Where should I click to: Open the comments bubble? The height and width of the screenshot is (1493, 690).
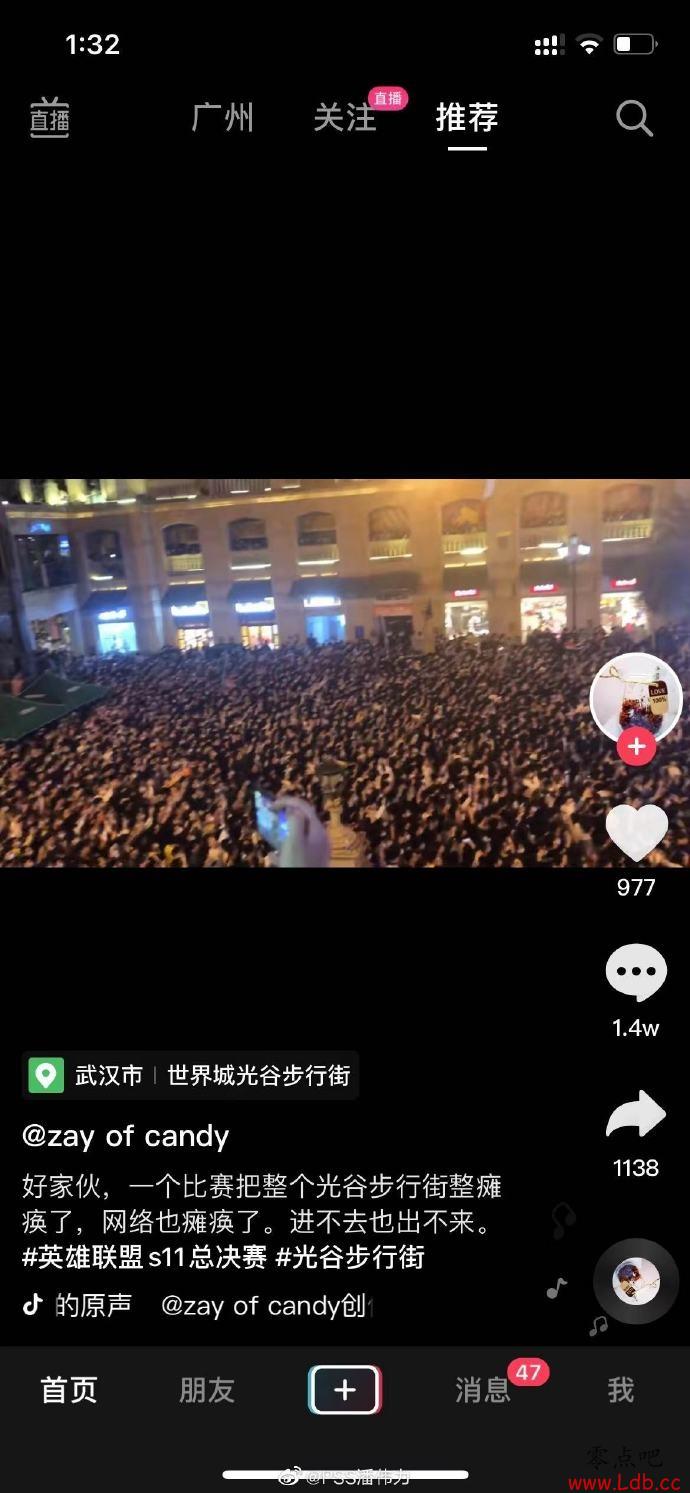coord(636,972)
